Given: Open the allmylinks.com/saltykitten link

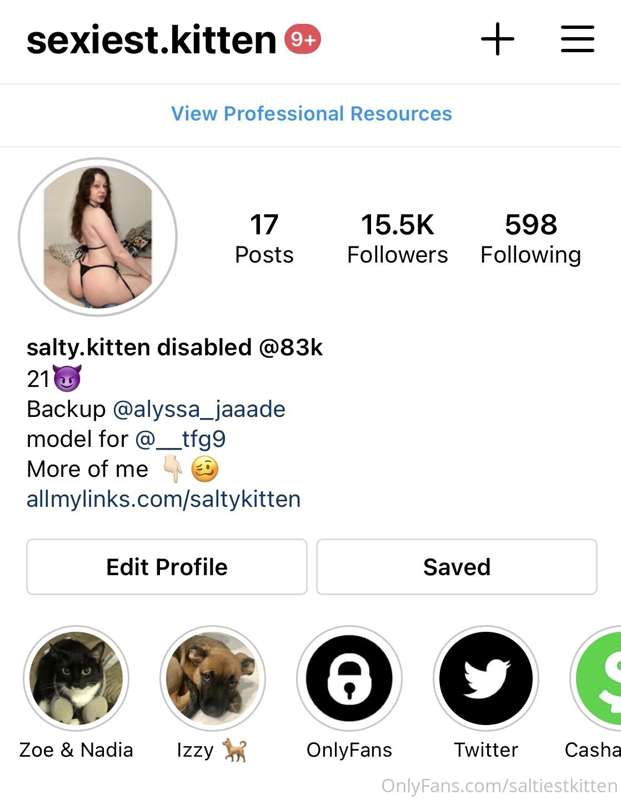Looking at the screenshot, I should 163,499.
